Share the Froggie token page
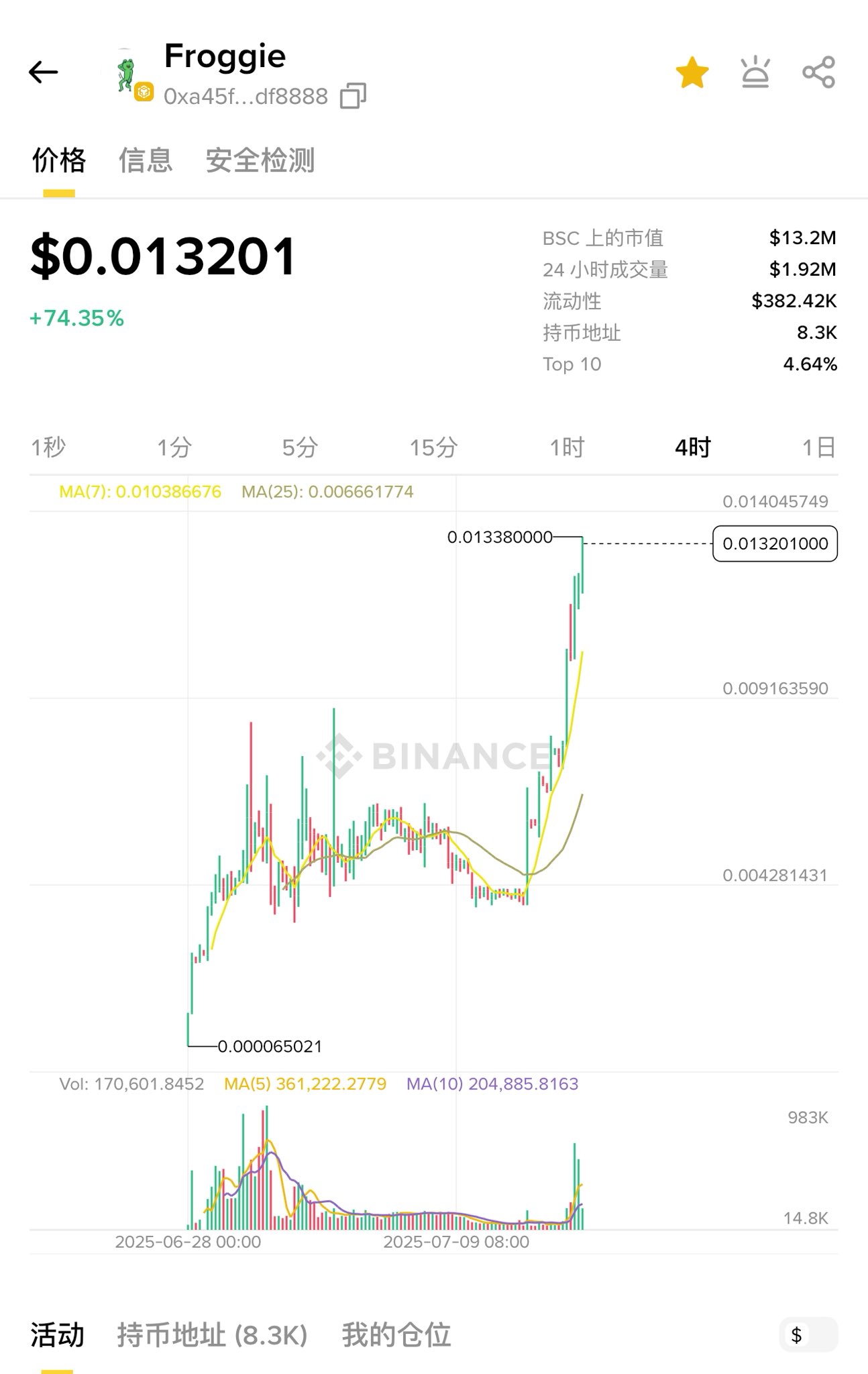Image resolution: width=868 pixels, height=1374 pixels. coord(818,72)
